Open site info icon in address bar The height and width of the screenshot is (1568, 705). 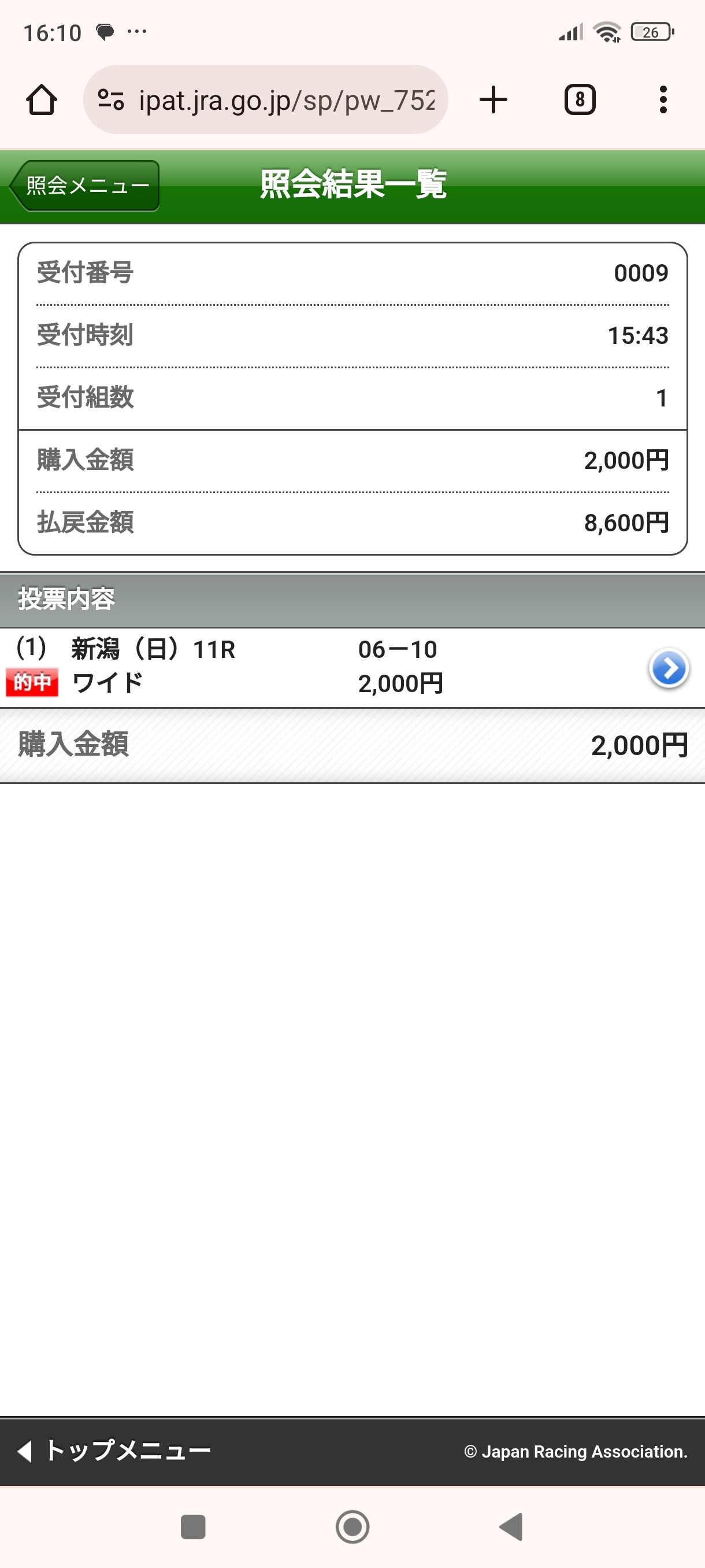(x=111, y=100)
